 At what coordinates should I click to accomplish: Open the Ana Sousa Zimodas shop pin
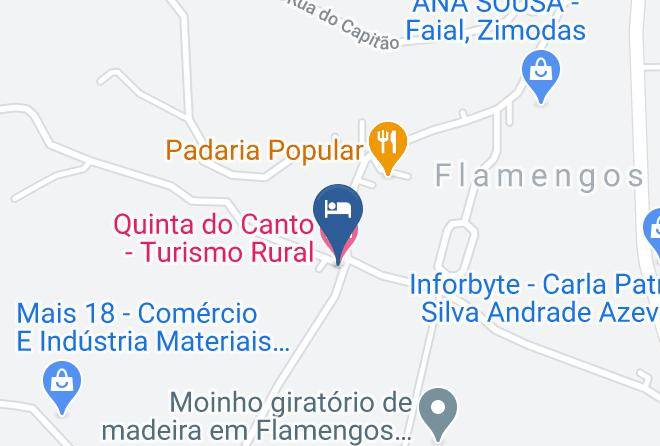[541, 74]
